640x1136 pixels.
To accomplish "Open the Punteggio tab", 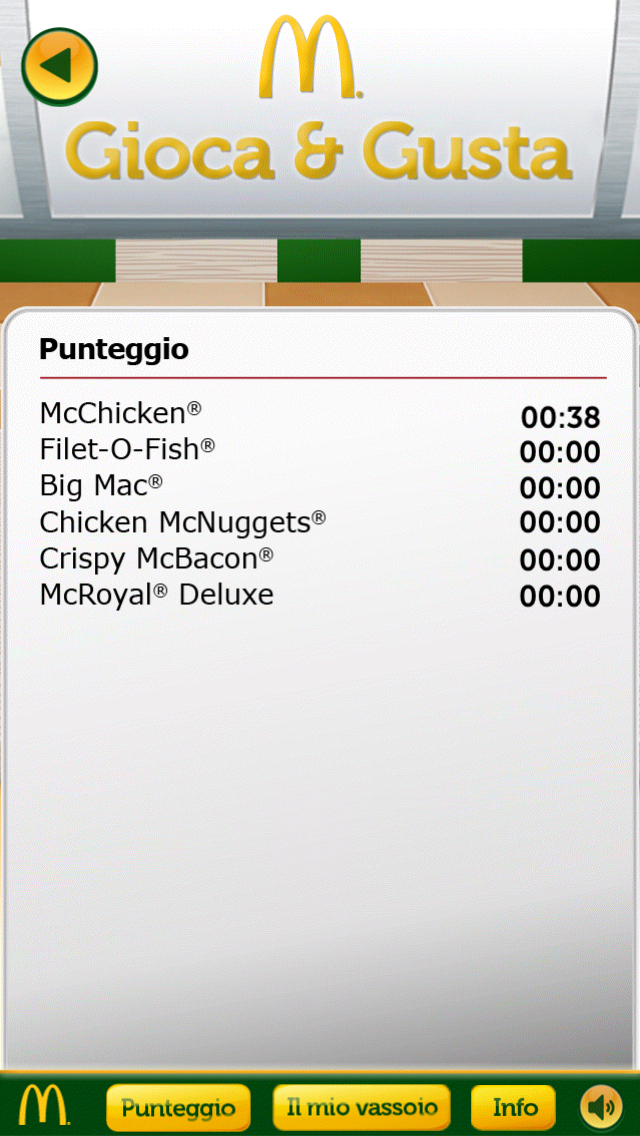I will [x=178, y=1108].
